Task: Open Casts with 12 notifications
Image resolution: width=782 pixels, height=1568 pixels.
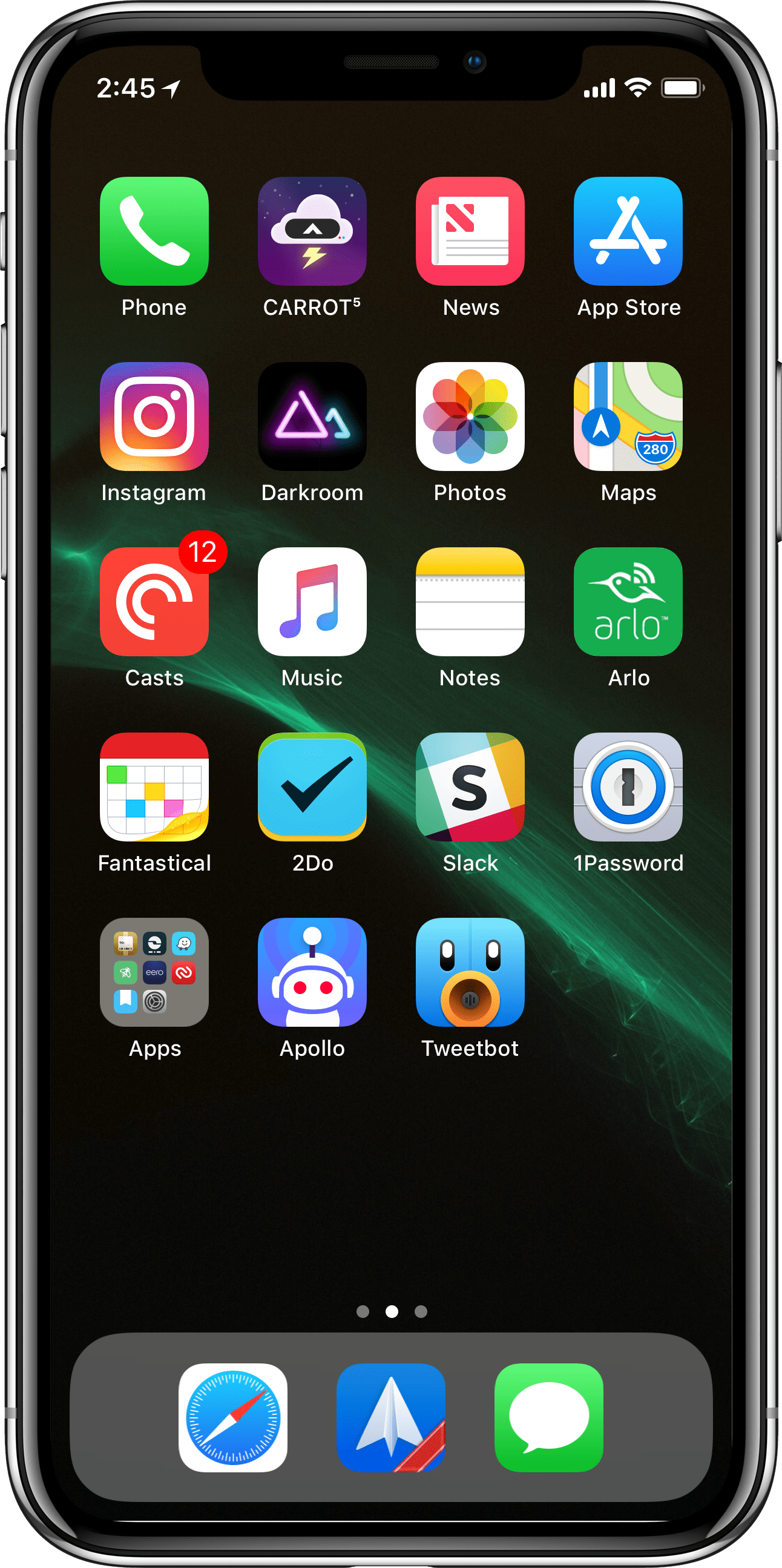Action: pyautogui.click(x=154, y=601)
